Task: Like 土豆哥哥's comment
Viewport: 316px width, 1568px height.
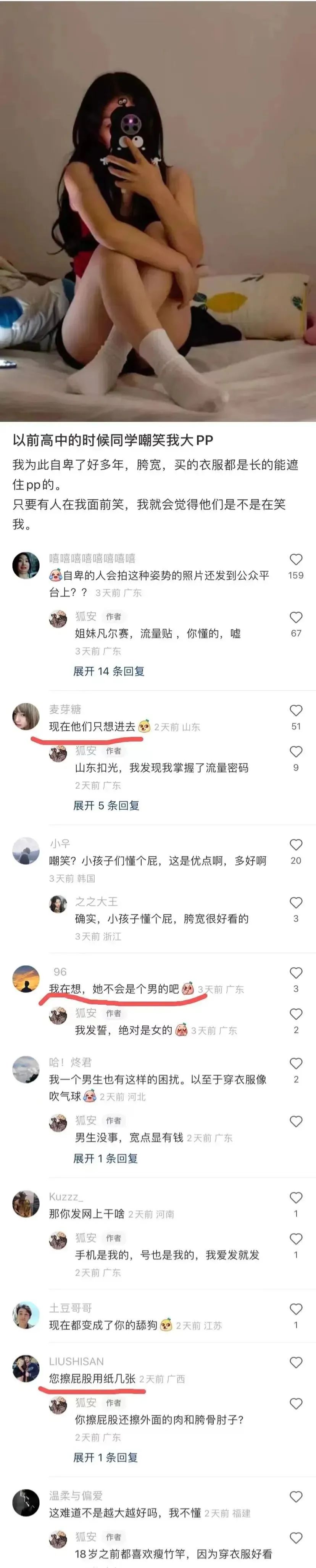Action: pos(296,1309)
